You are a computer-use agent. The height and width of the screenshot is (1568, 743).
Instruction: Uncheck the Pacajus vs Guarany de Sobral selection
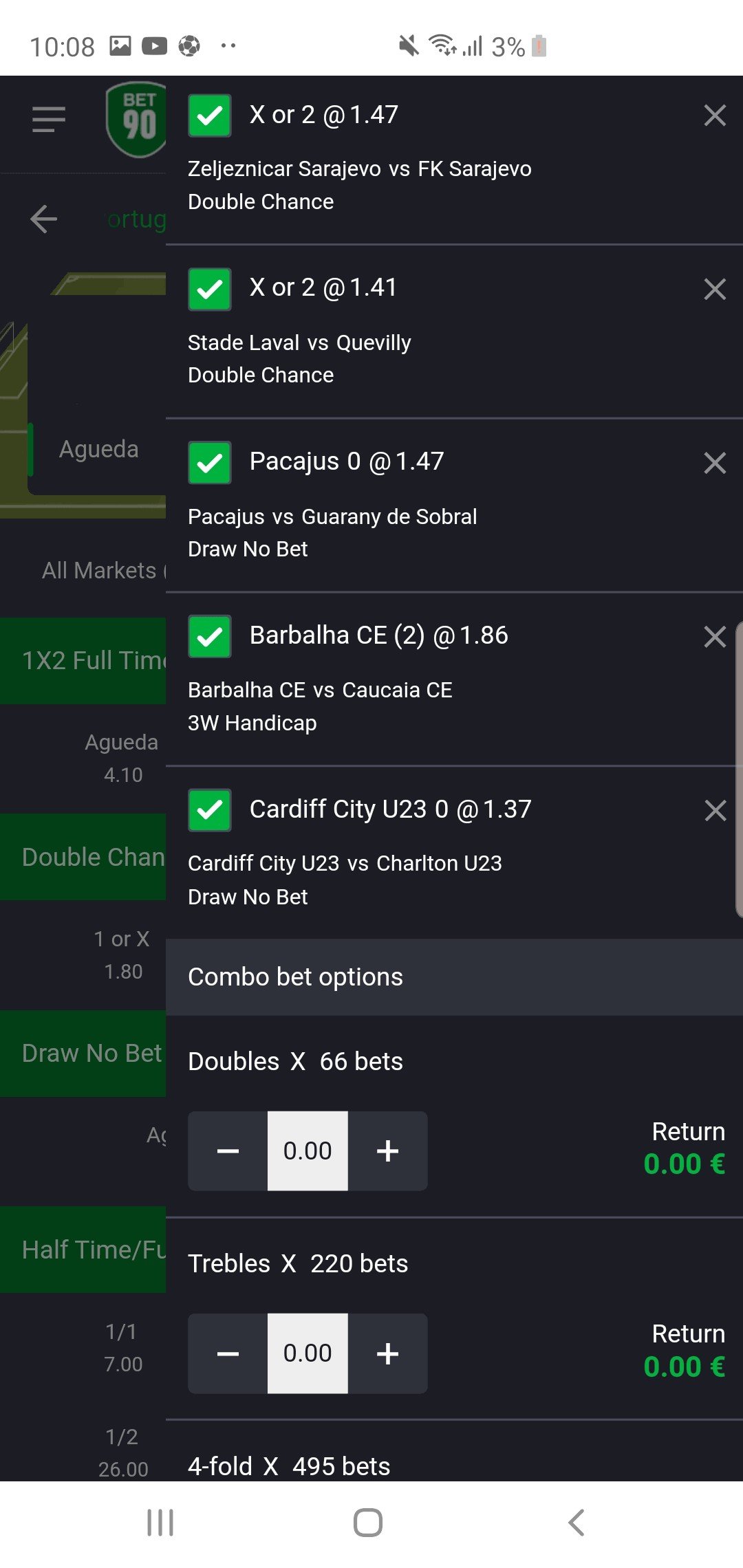tap(210, 463)
